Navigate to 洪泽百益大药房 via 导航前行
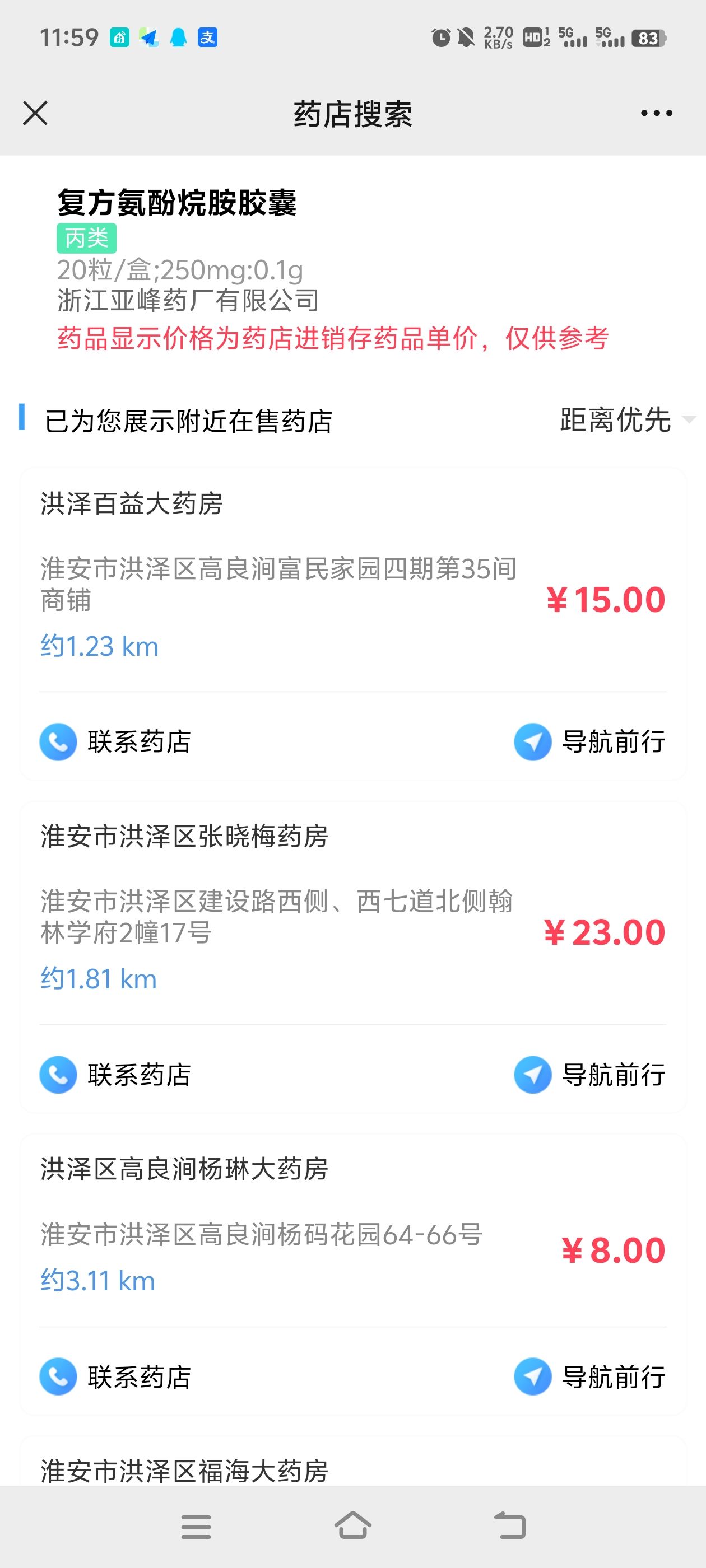The width and height of the screenshot is (706, 1568). coord(589,741)
